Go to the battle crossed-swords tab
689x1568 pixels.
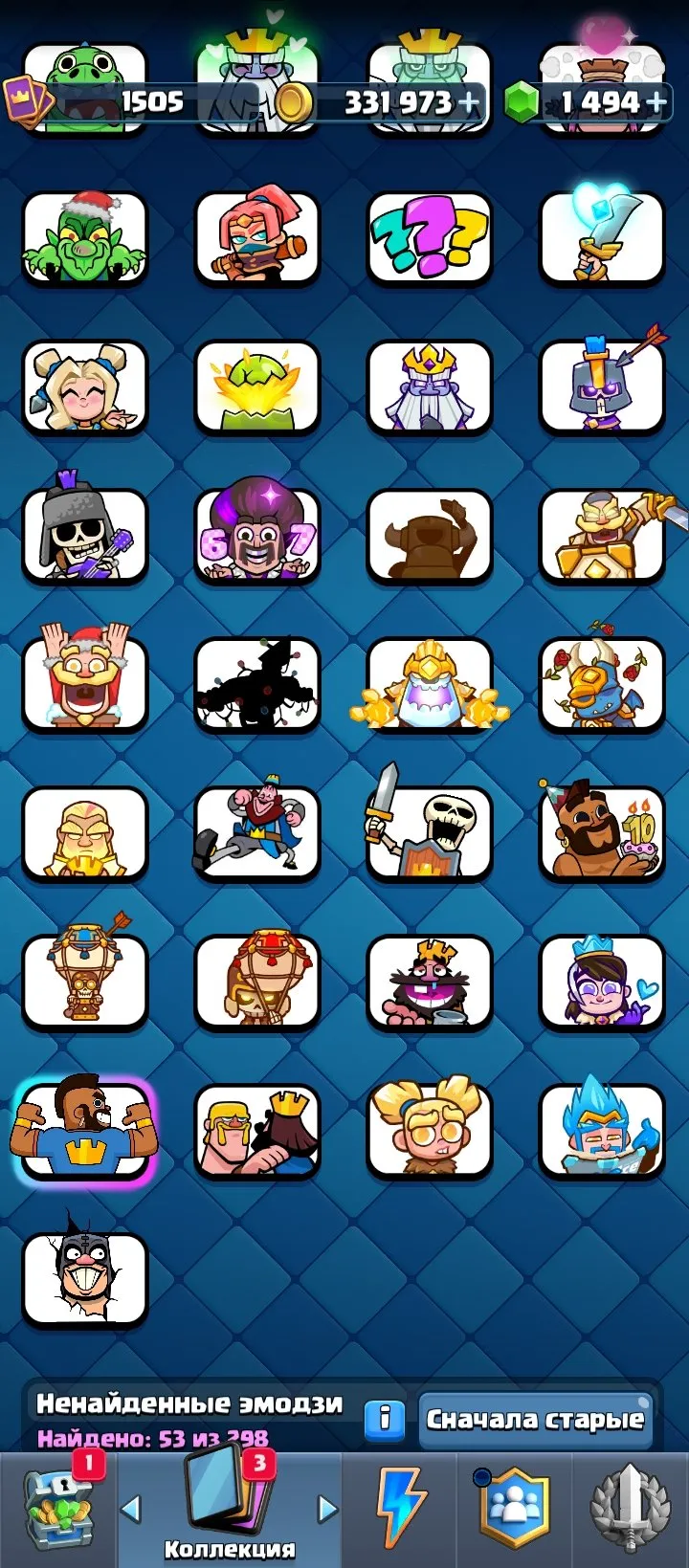tap(629, 1508)
